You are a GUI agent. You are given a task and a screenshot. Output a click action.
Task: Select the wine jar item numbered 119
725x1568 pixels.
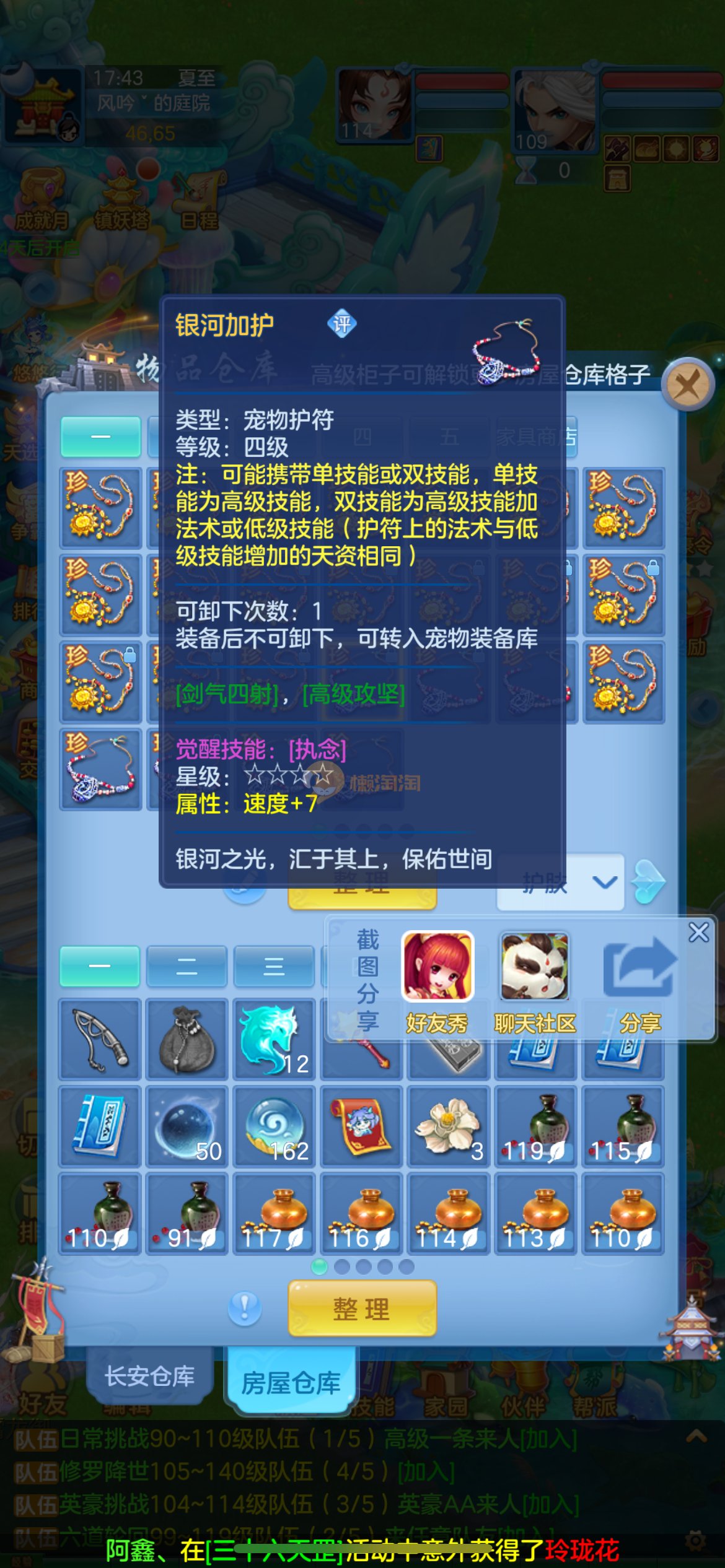click(535, 1127)
